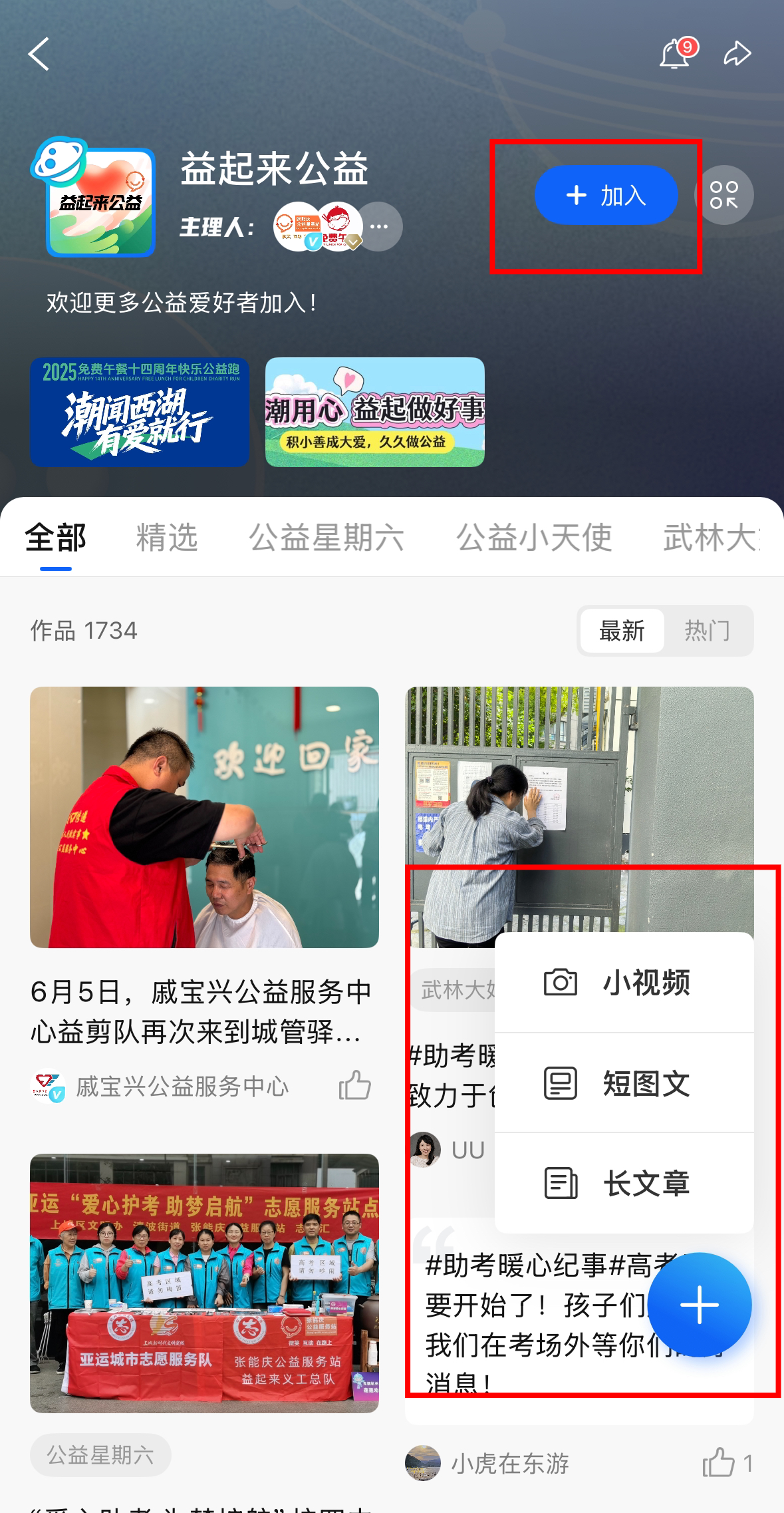784x1513 pixels.
Task: Switch to the 公益星期六 tab
Action: 327,538
